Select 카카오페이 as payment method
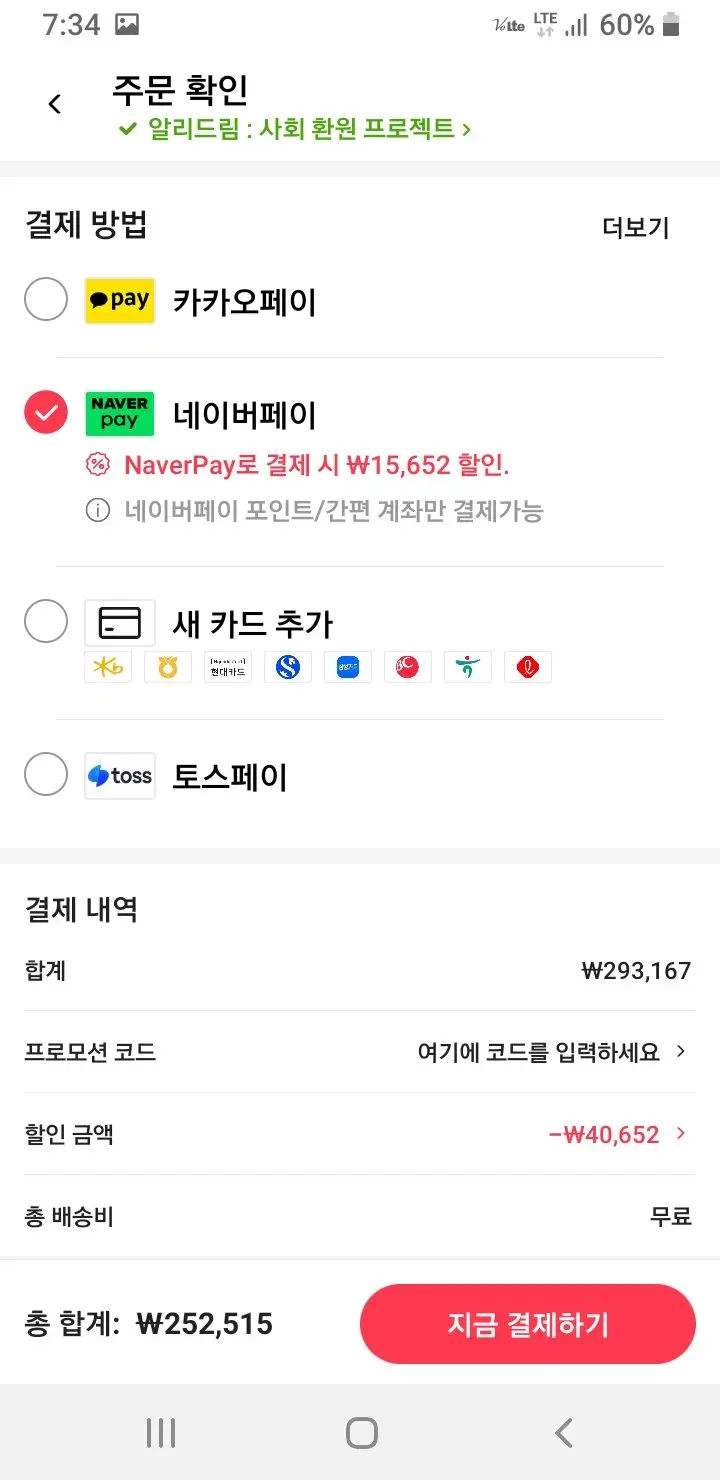Viewport: 720px width, 1480px height. click(x=46, y=300)
